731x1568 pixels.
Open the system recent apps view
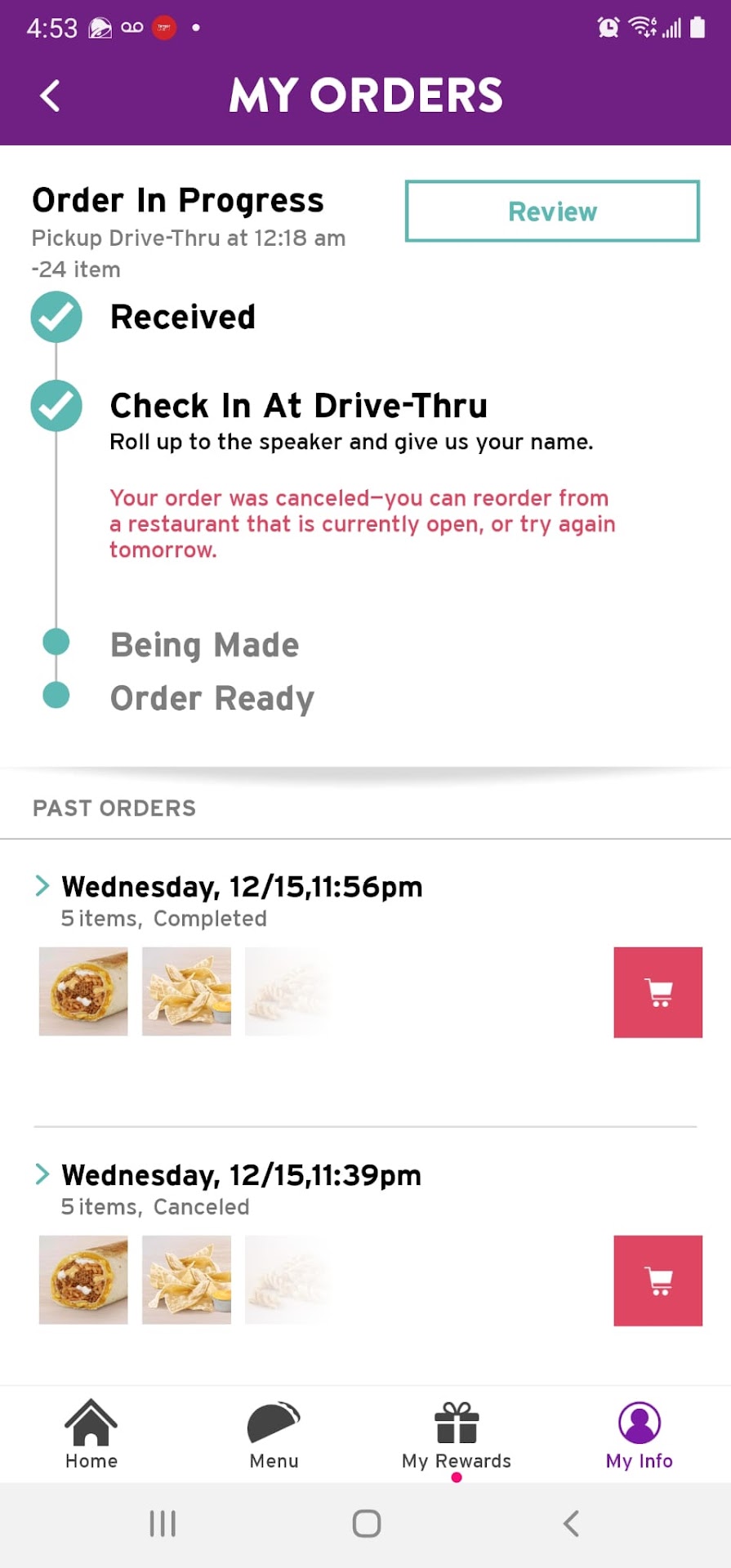click(163, 1523)
